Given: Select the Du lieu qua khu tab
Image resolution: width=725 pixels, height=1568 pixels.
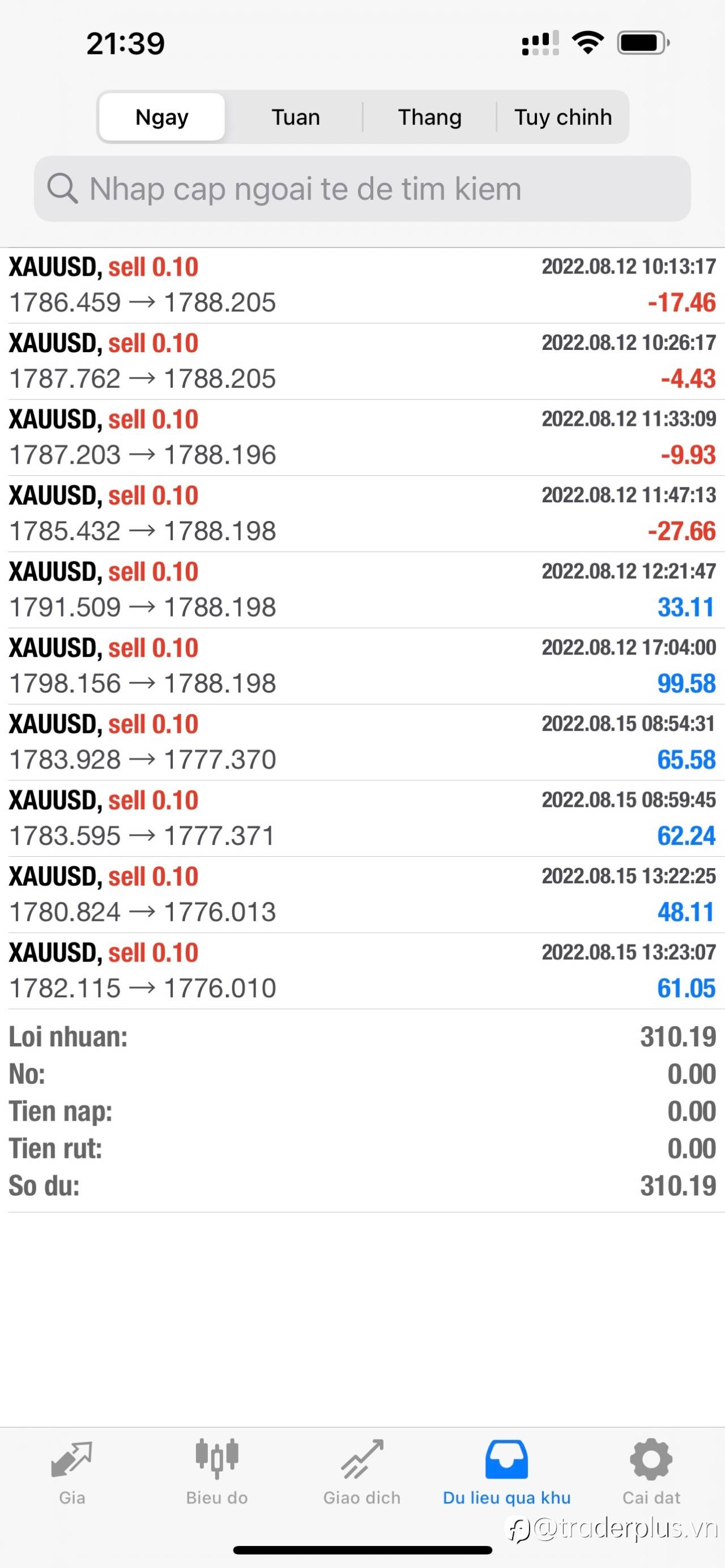Looking at the screenshot, I should 506,1472.
